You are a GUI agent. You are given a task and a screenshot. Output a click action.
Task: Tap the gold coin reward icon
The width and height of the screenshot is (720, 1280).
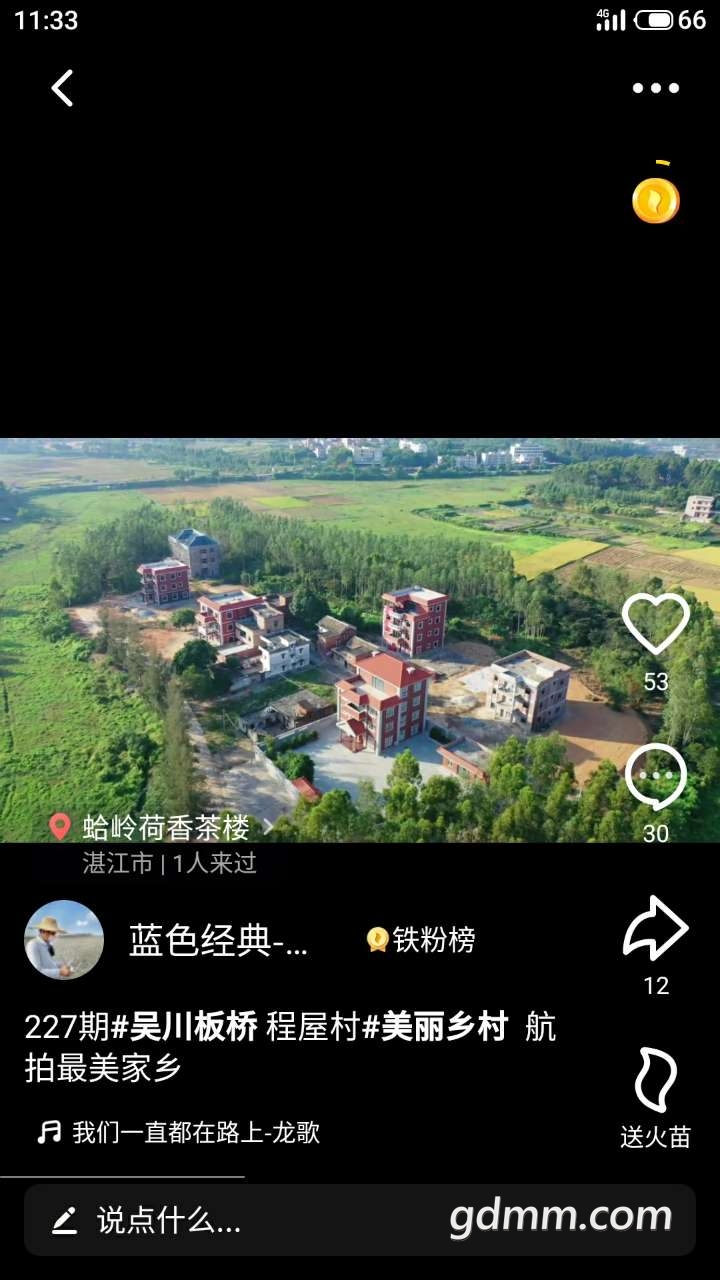[656, 200]
